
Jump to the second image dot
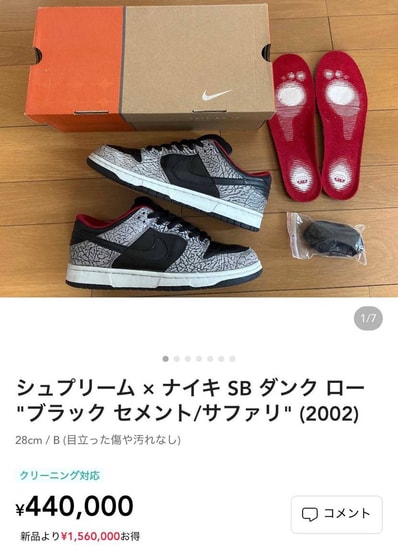tap(177, 359)
